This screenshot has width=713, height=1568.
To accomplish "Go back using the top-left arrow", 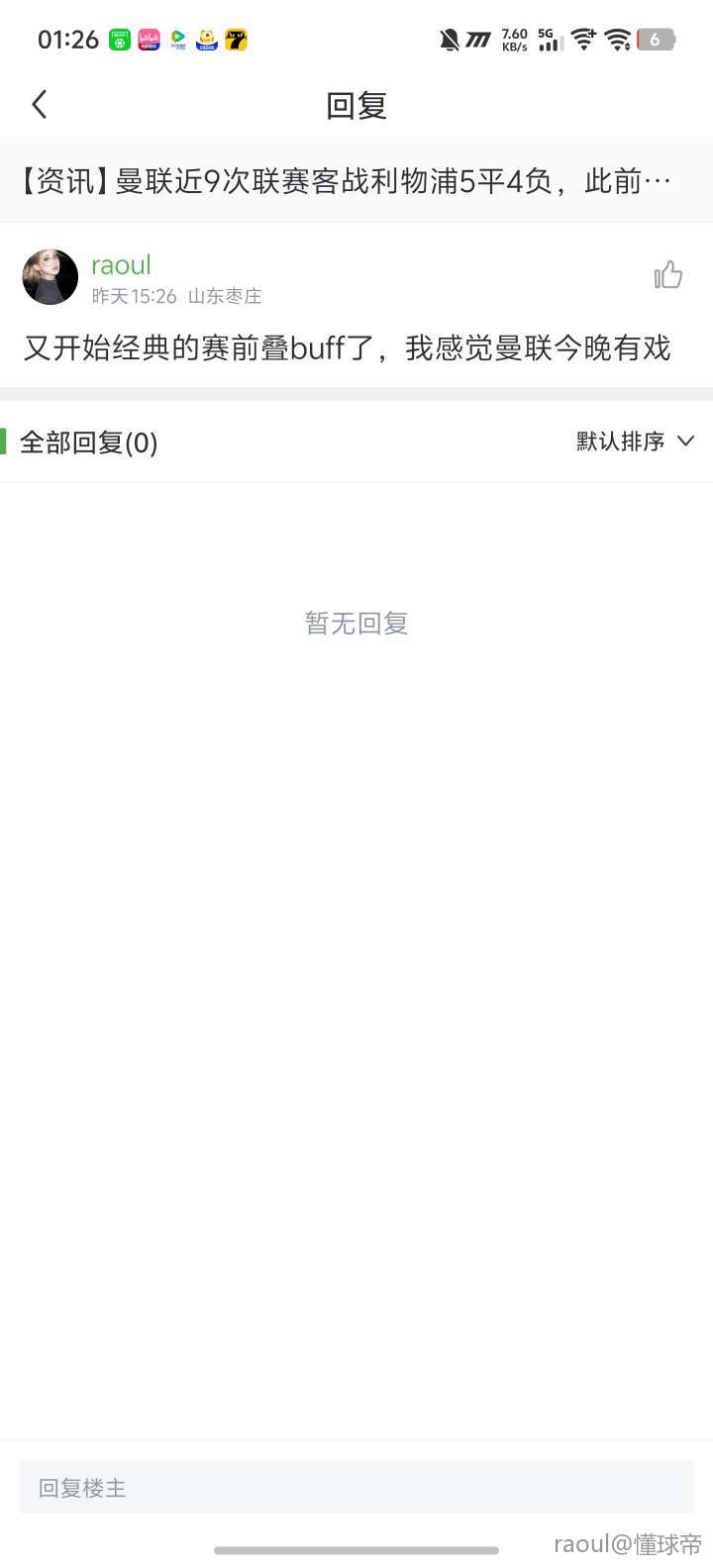I will pos(40,104).
